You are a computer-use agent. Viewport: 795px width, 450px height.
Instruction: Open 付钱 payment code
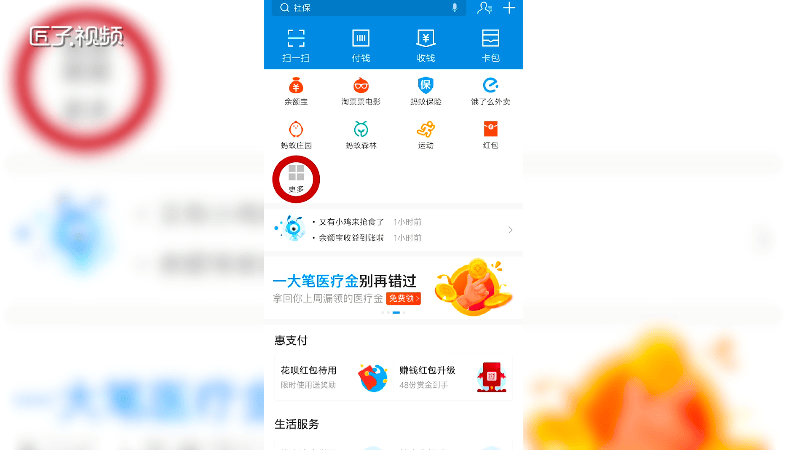pyautogui.click(x=360, y=45)
